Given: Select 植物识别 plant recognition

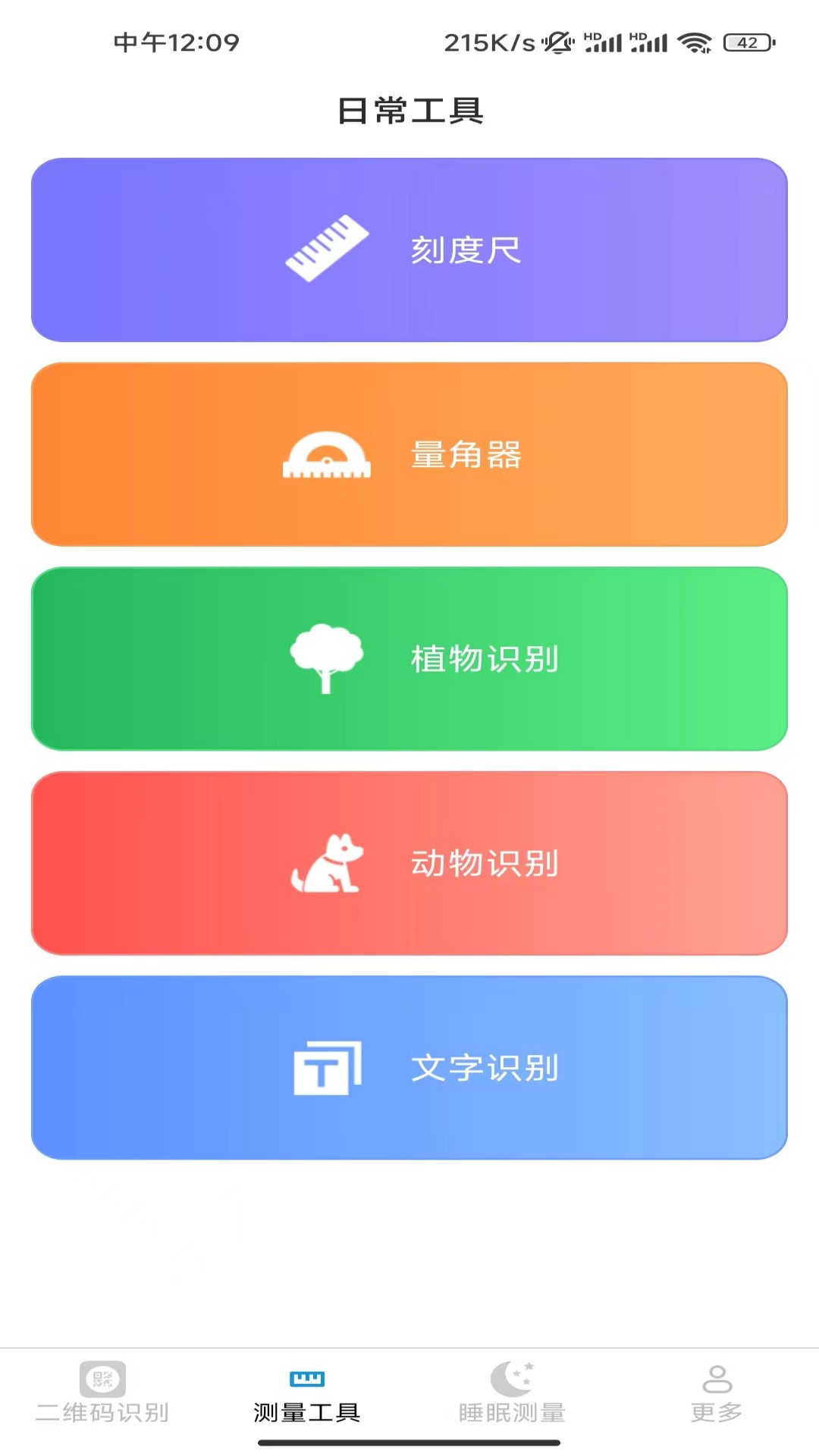Looking at the screenshot, I should [x=409, y=659].
